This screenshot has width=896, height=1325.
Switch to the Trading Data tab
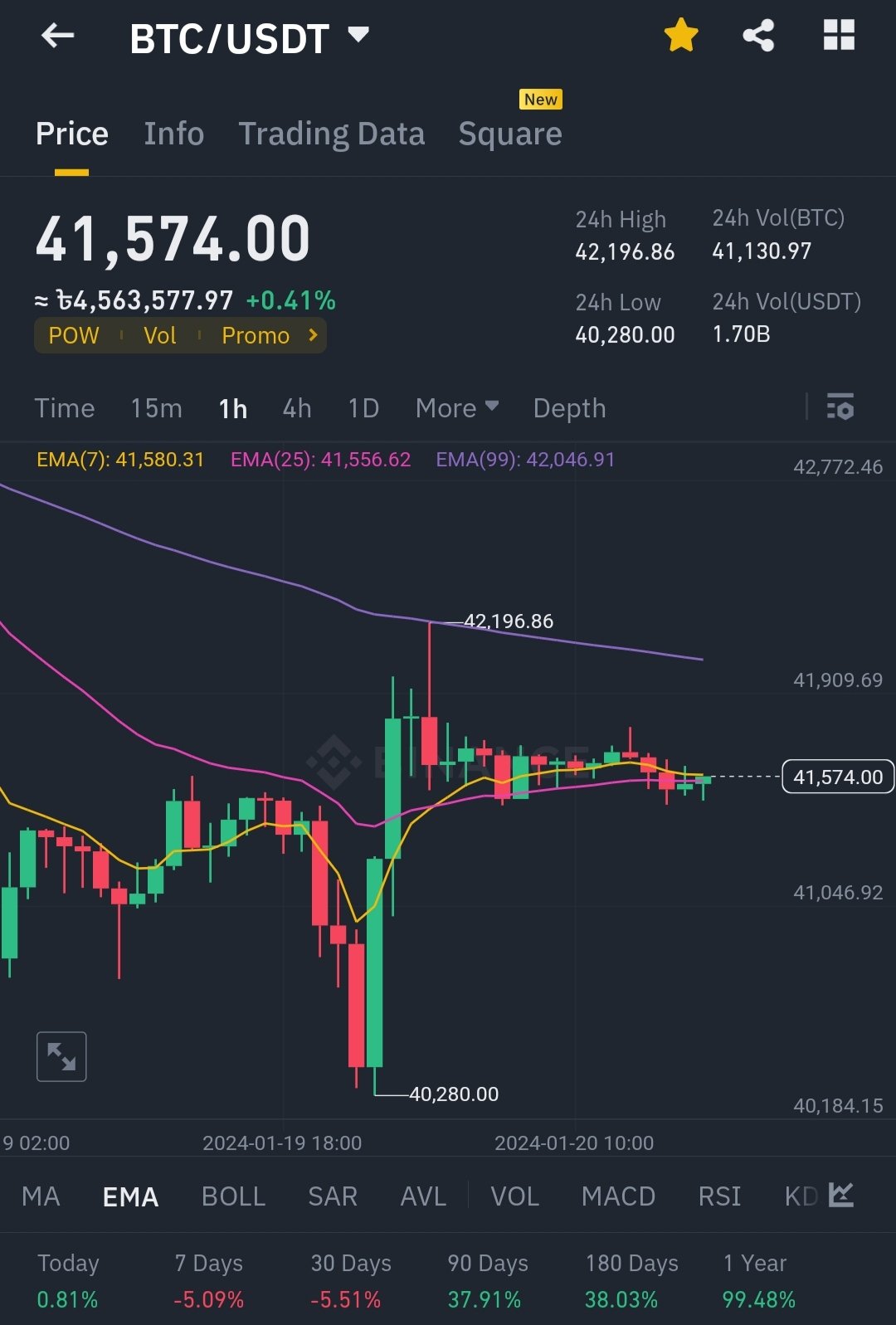(331, 134)
